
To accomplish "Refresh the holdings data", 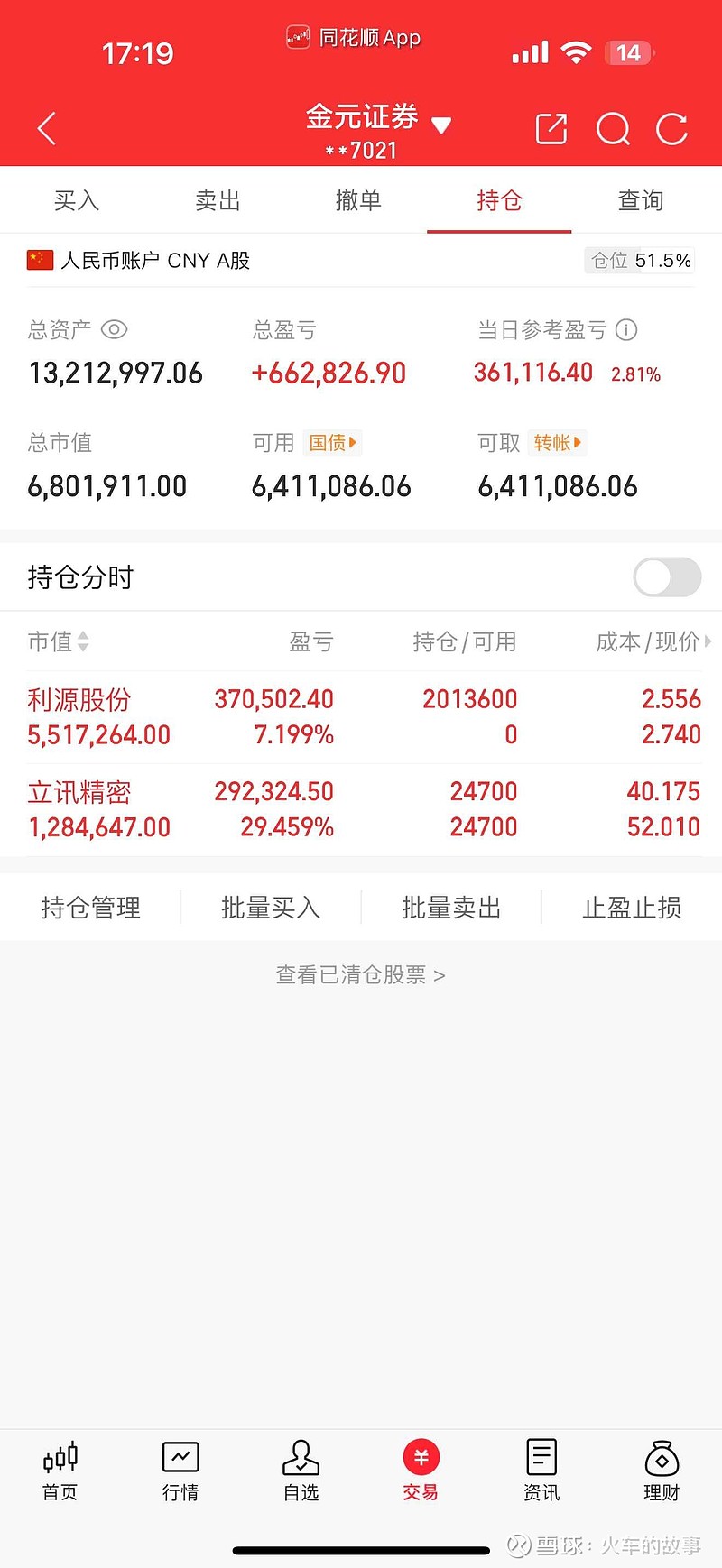I will click(672, 129).
